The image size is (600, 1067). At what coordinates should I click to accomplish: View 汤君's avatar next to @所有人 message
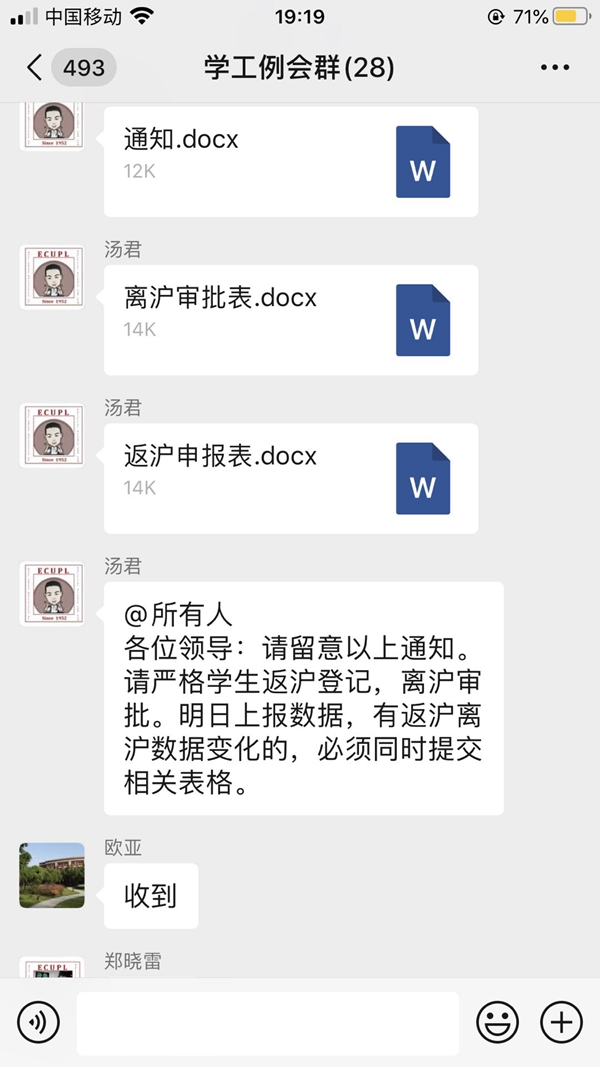pyautogui.click(x=52, y=594)
